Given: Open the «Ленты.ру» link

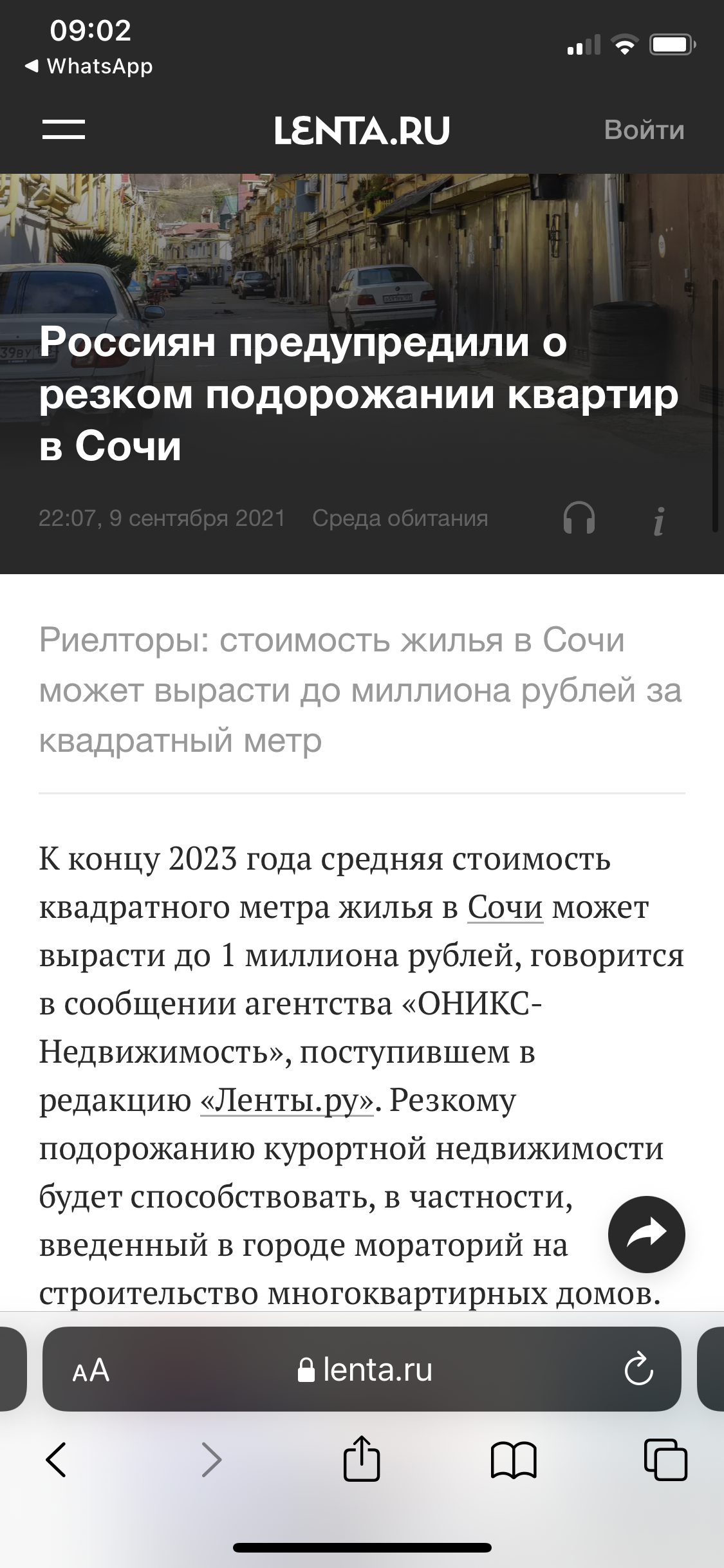Looking at the screenshot, I should point(287,1101).
